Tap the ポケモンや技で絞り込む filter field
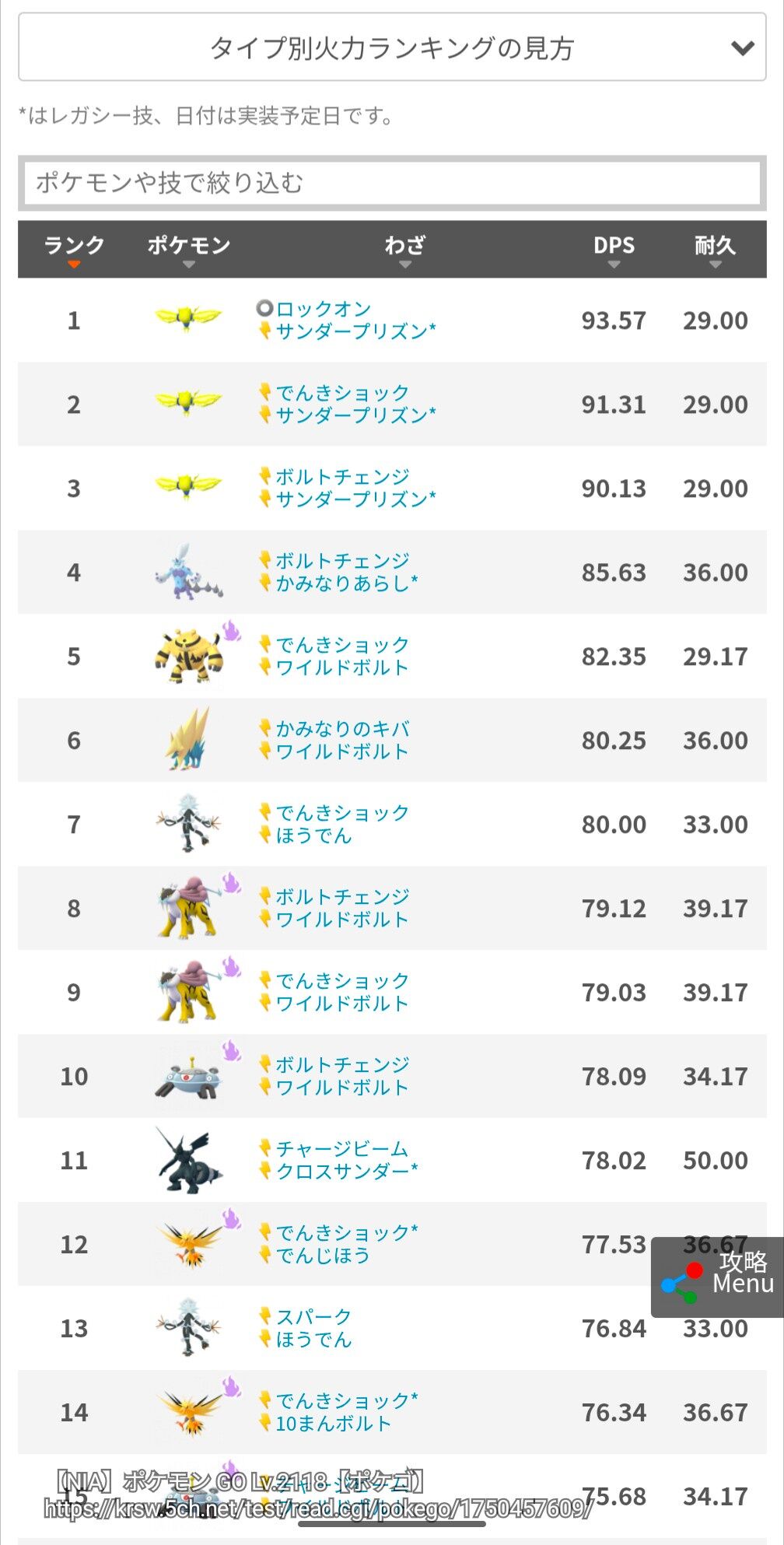This screenshot has height=1545, width=784. point(392,183)
